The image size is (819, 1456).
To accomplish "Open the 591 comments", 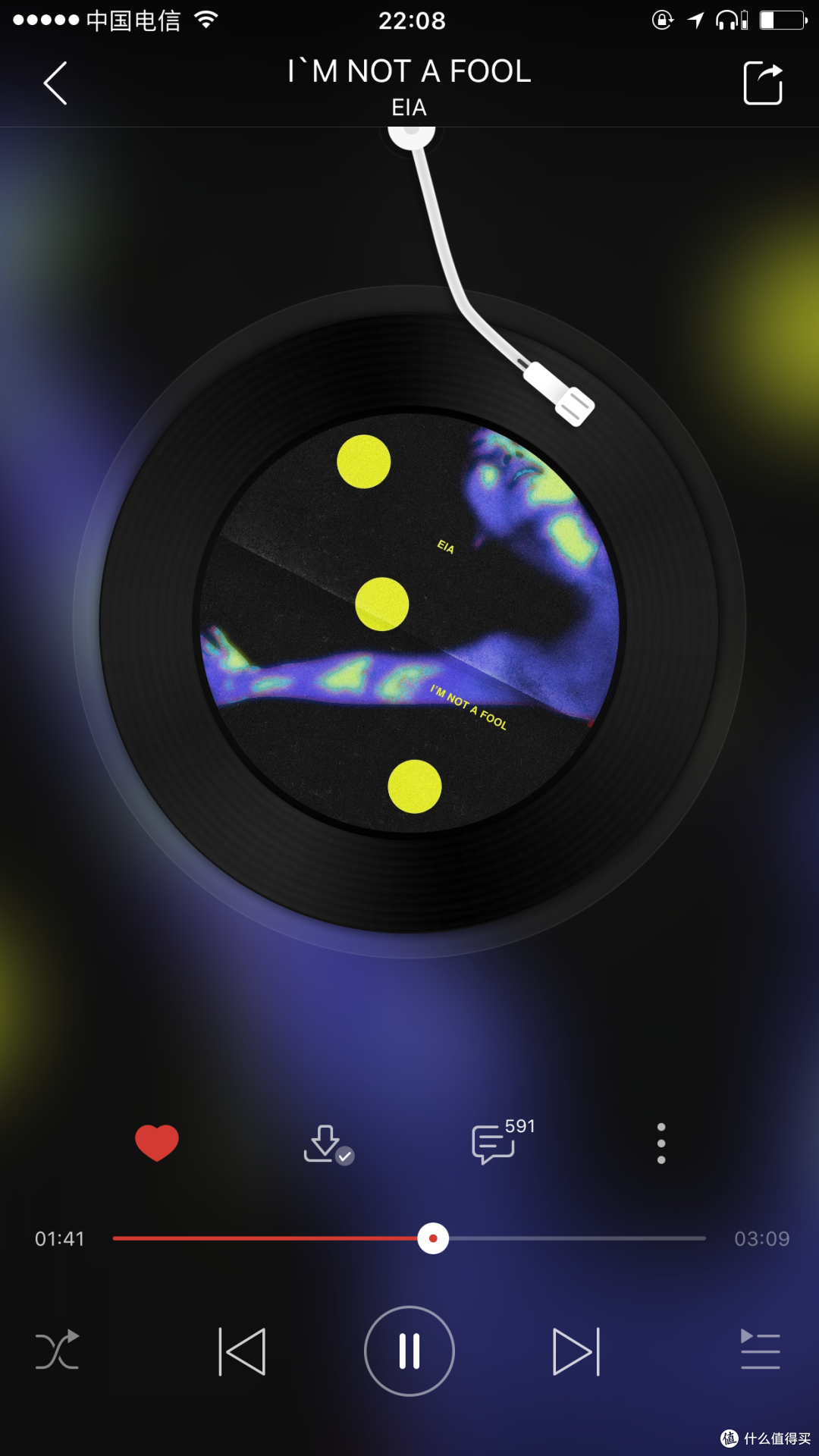I will pos(502,1141).
